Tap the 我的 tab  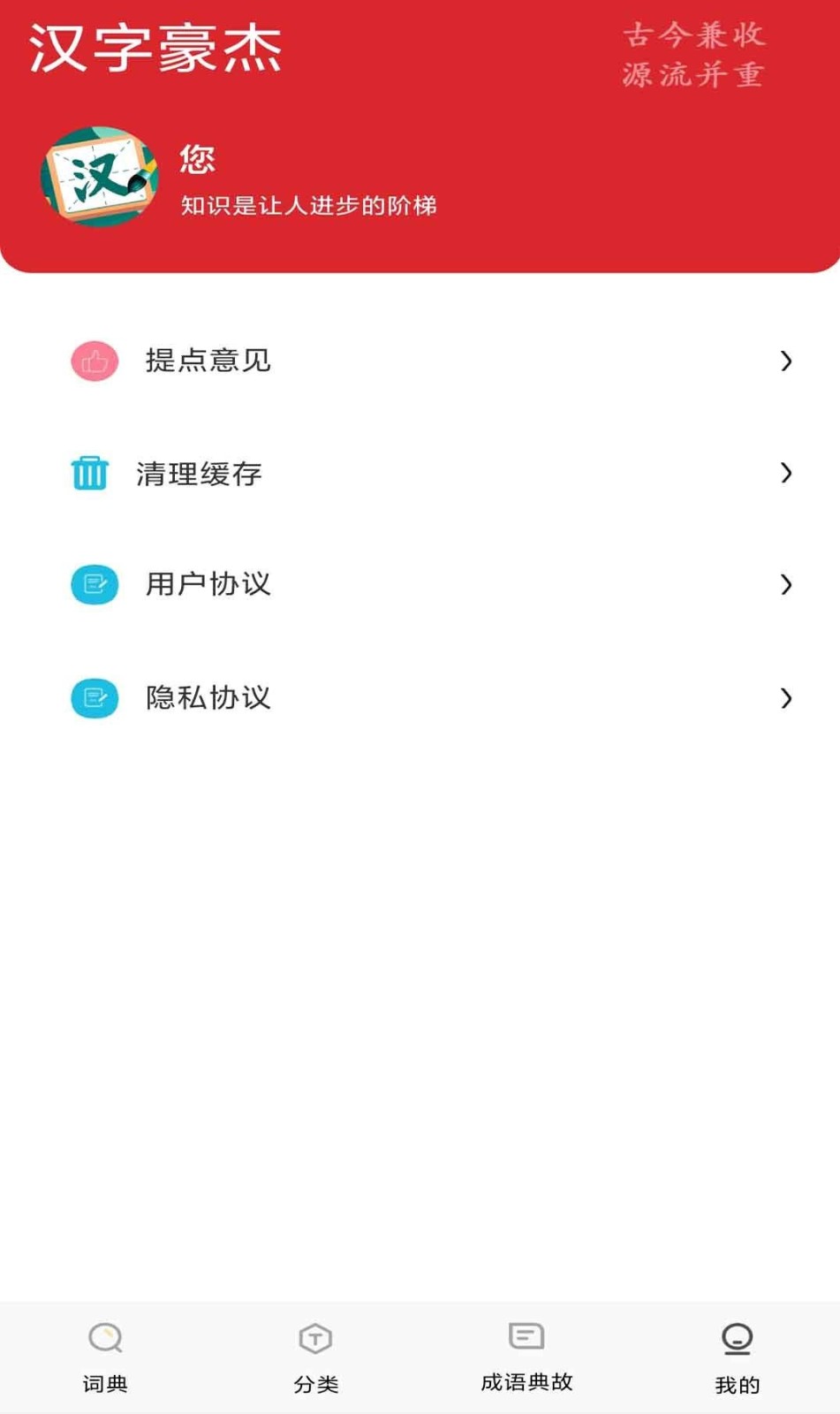click(x=737, y=1357)
